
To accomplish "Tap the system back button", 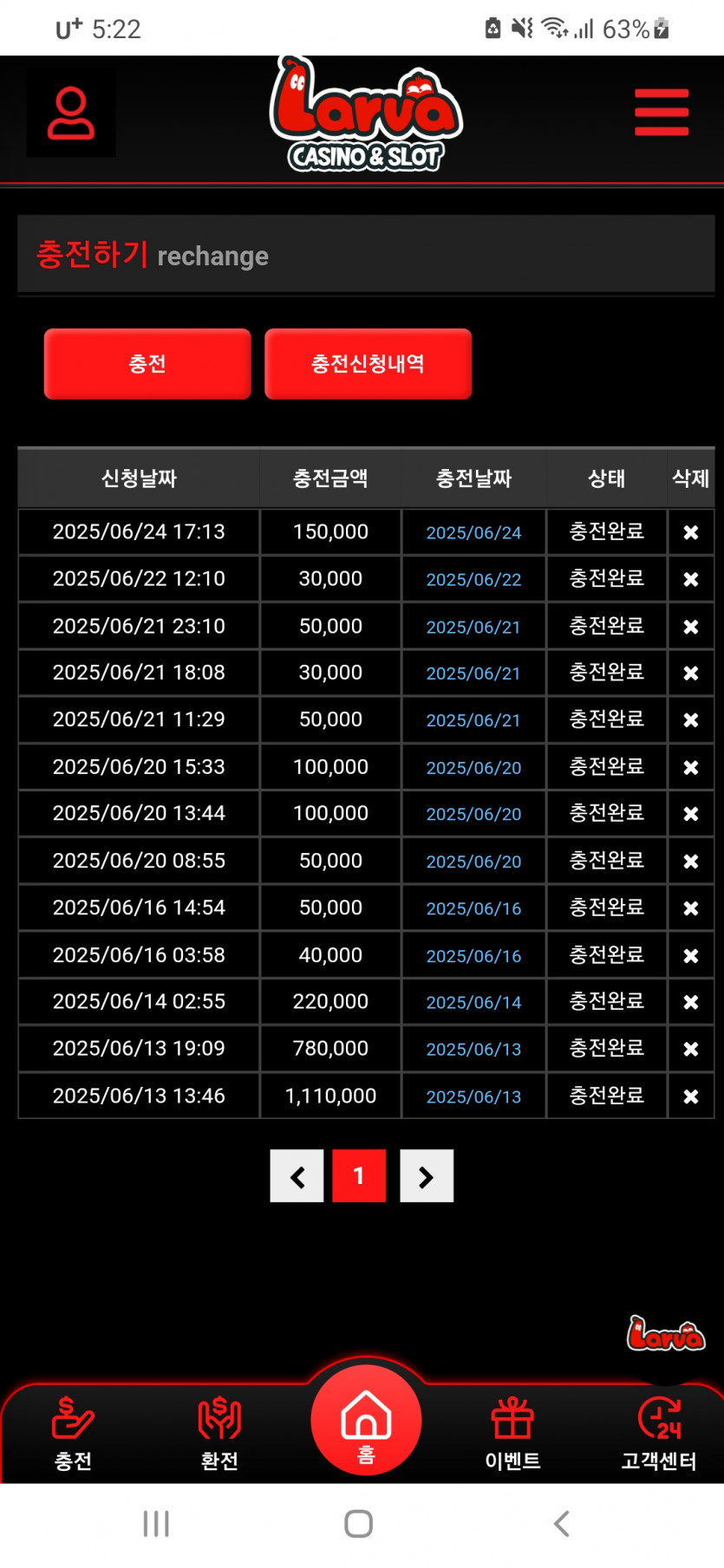I will click(x=562, y=1523).
